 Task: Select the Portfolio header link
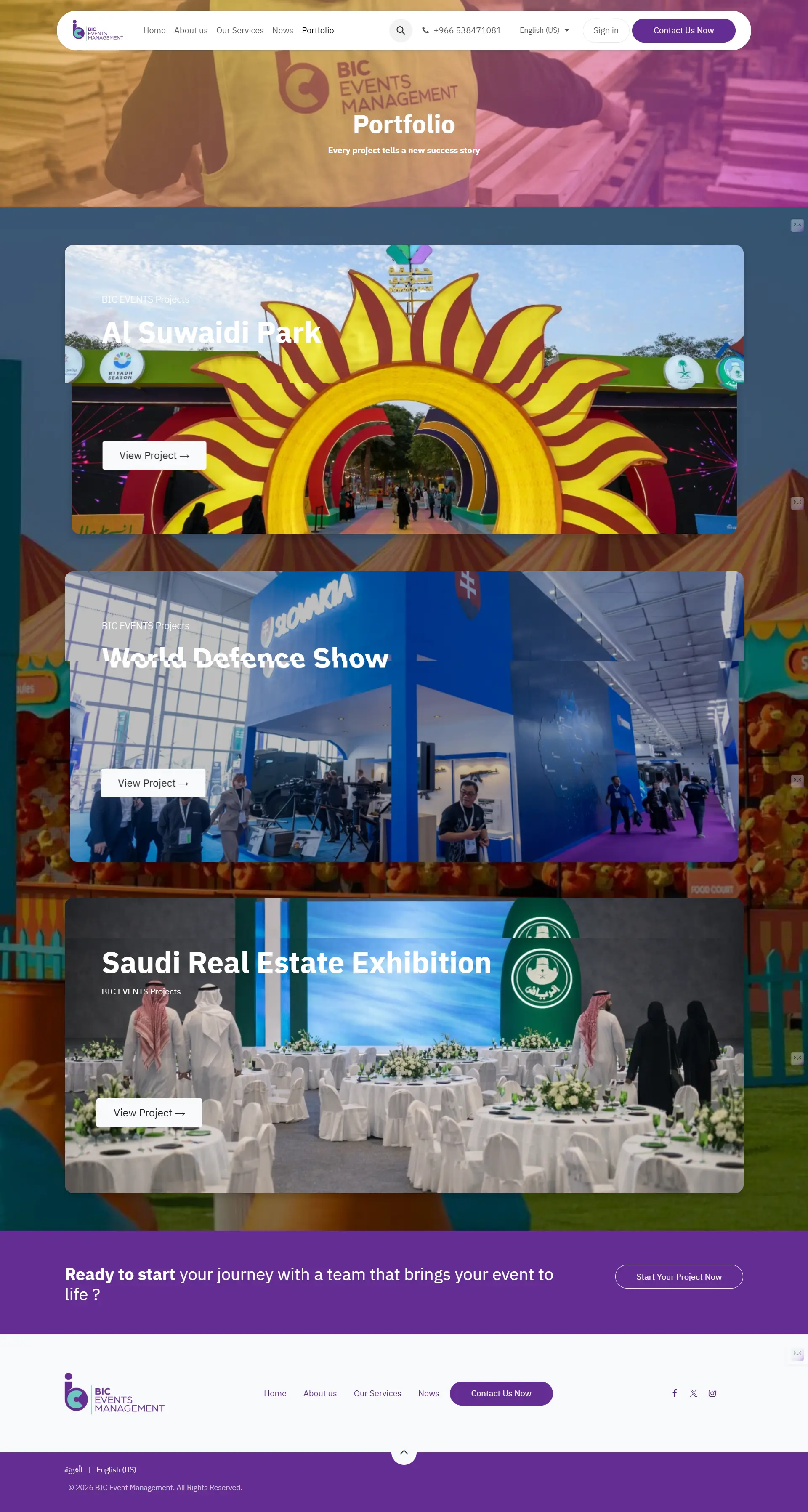point(317,31)
